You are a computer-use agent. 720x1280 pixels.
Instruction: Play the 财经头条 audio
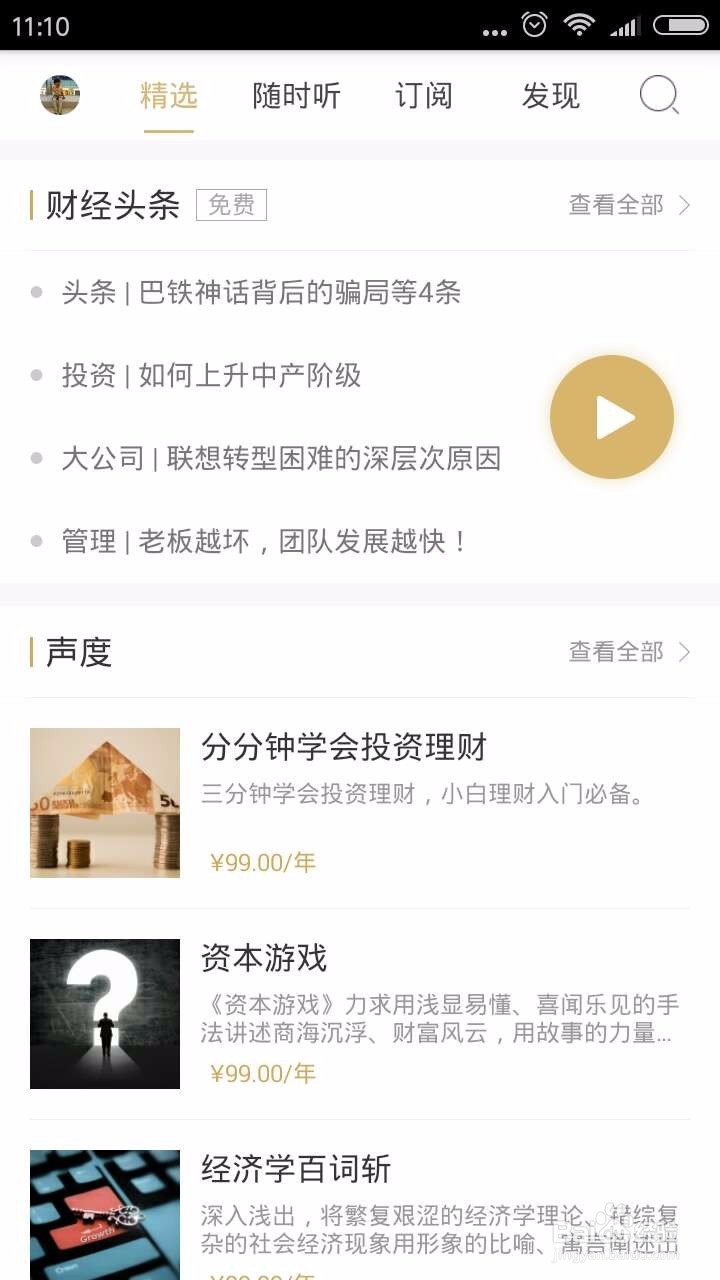pos(612,417)
